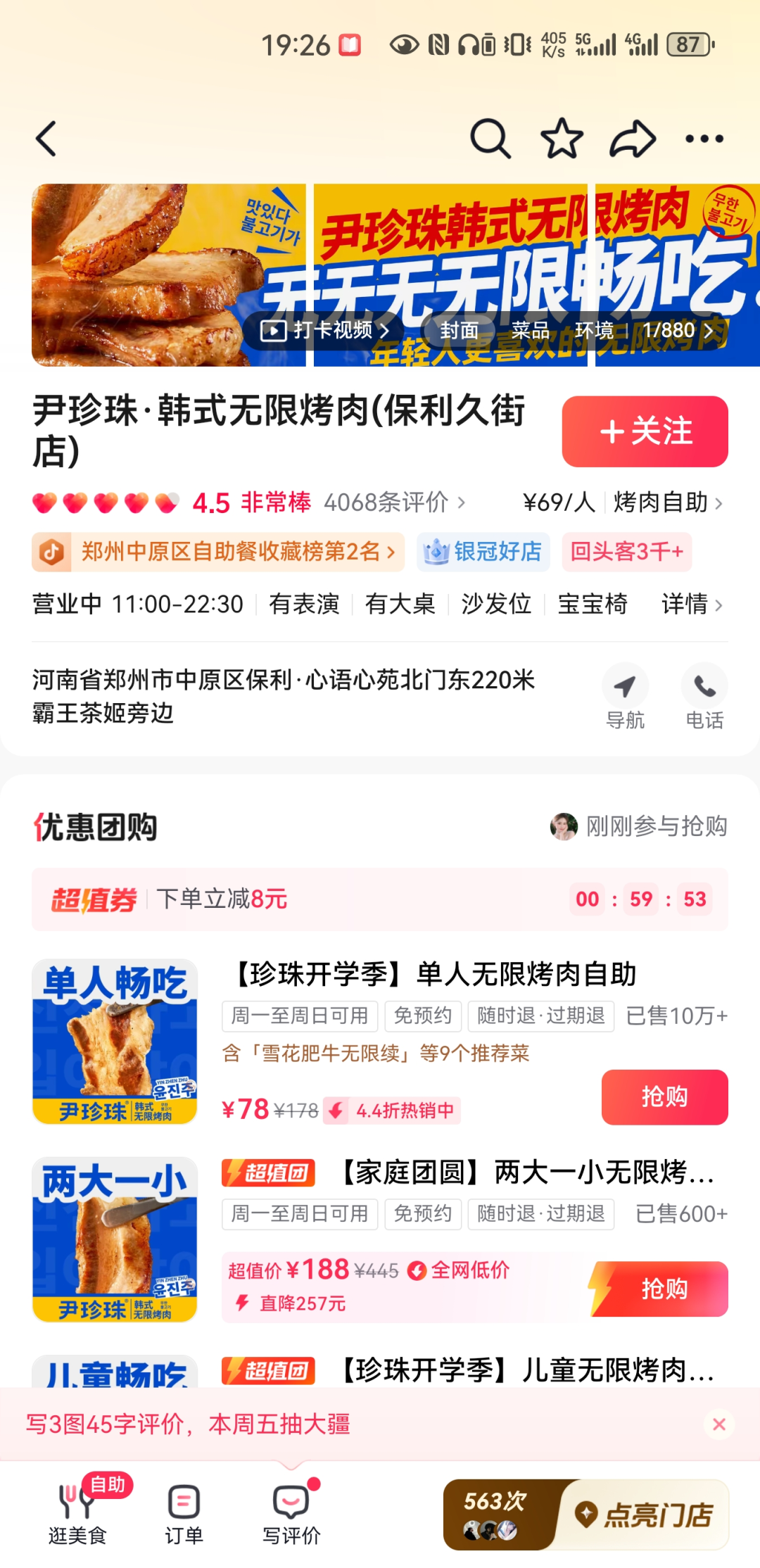
Task: Tap 抢购 for 单人无限烤肉自助
Action: coord(664,1096)
